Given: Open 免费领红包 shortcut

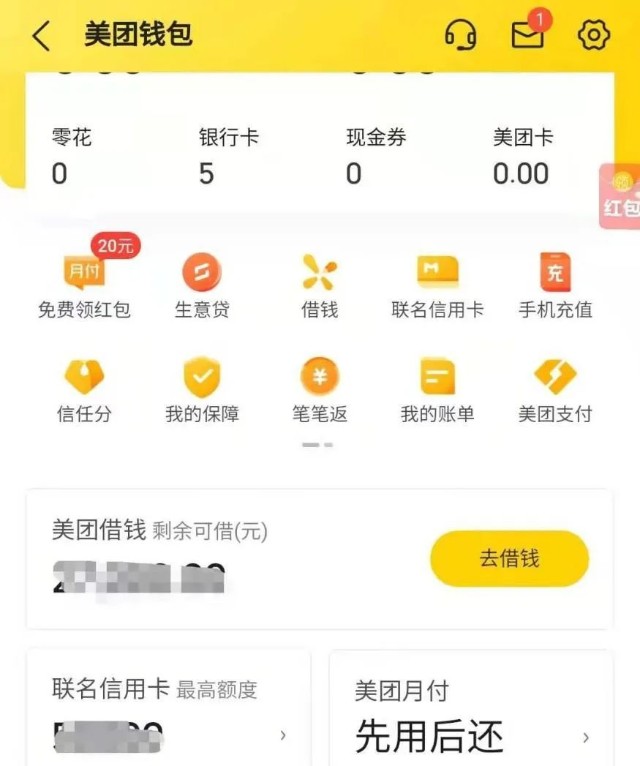Looking at the screenshot, I should tap(84, 287).
